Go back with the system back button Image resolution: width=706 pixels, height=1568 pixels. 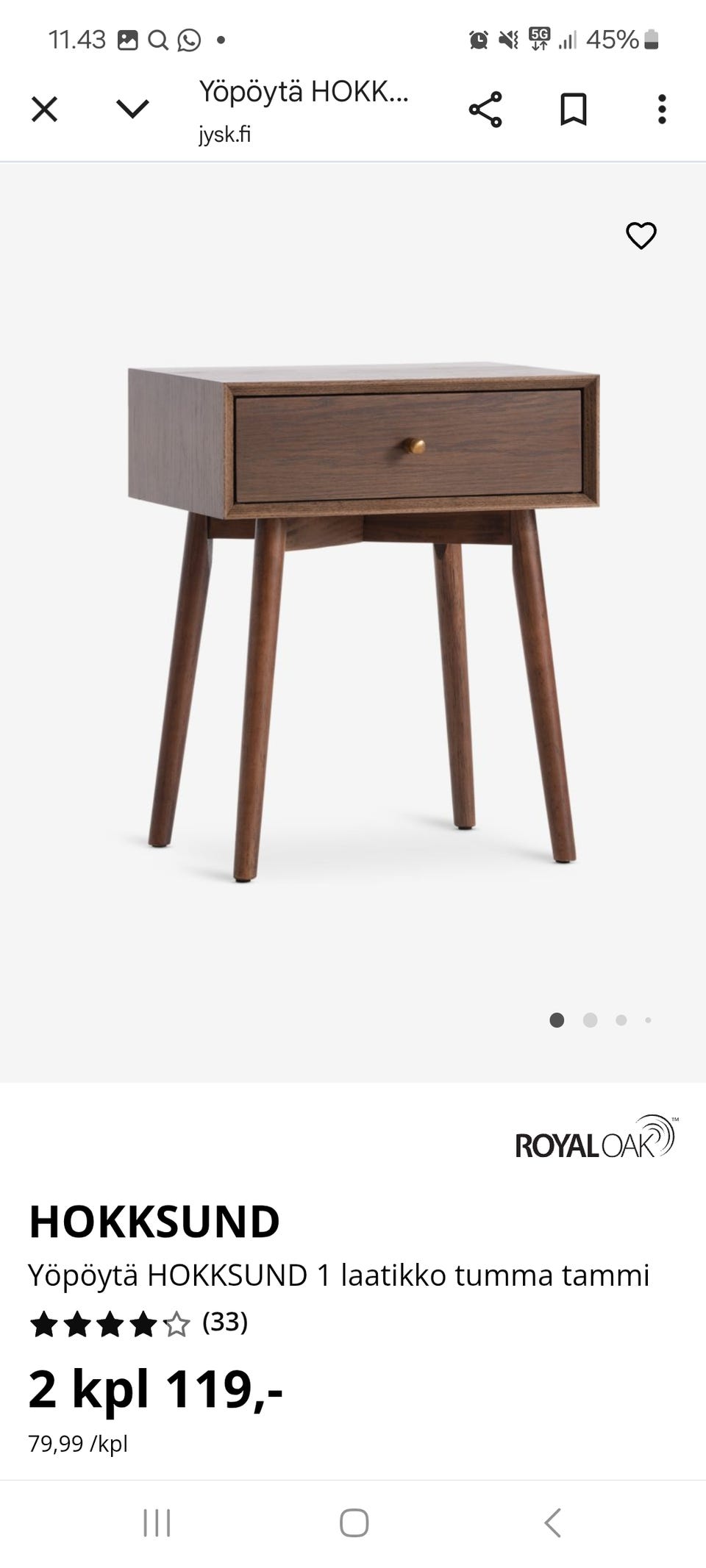pos(553,1522)
